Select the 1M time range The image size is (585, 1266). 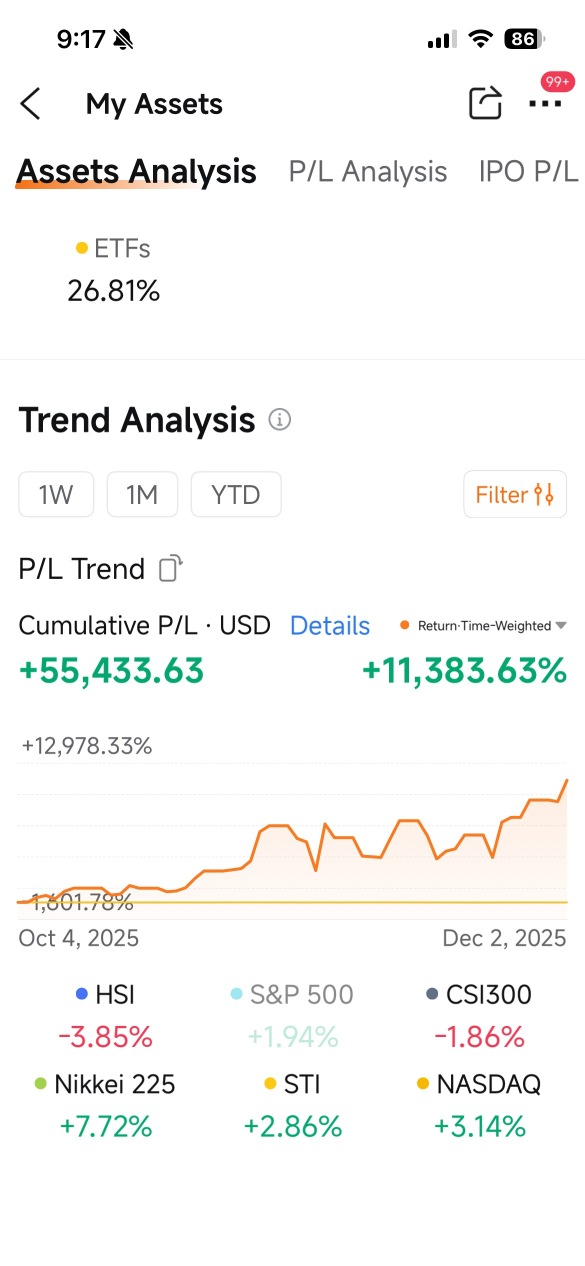coord(142,494)
